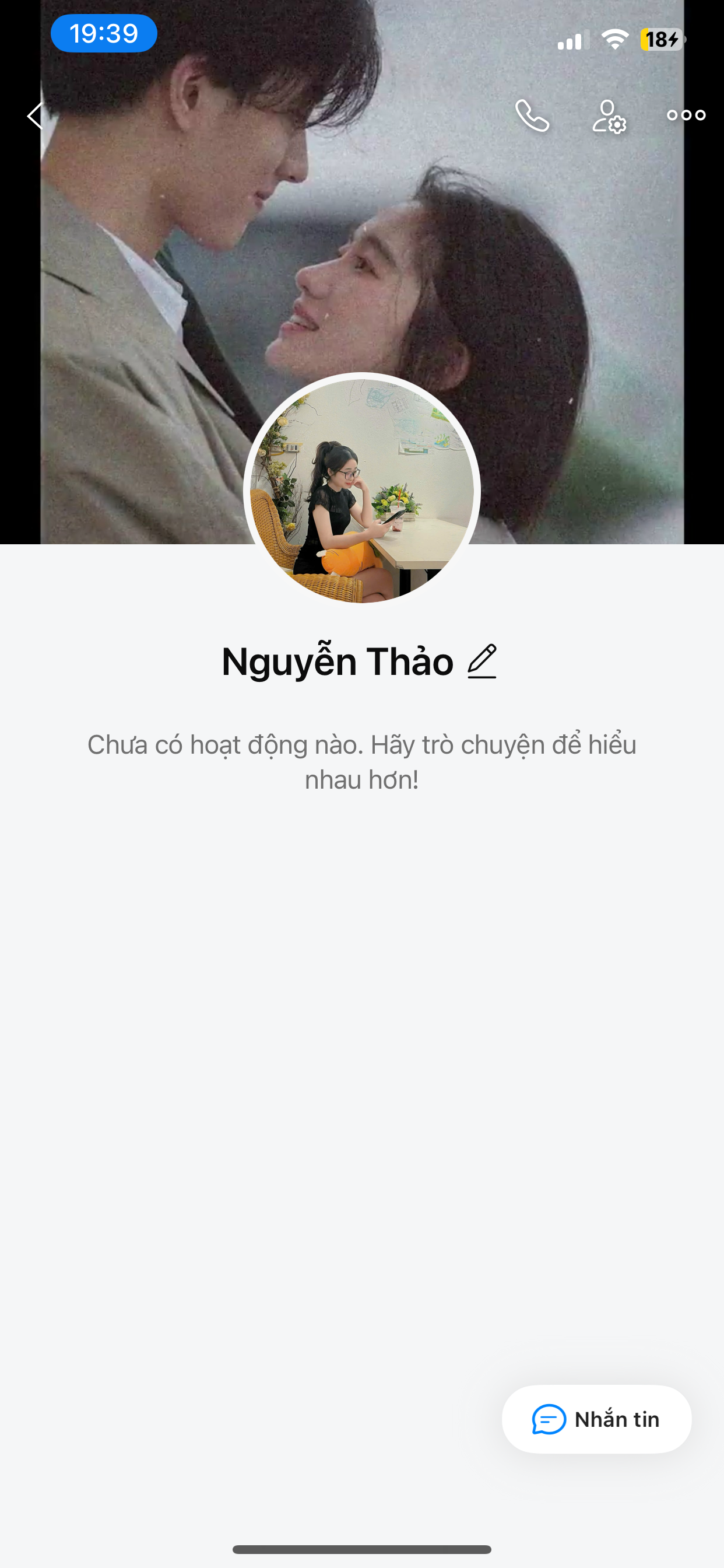
Task: Go back using the back arrow
Action: 36,115
